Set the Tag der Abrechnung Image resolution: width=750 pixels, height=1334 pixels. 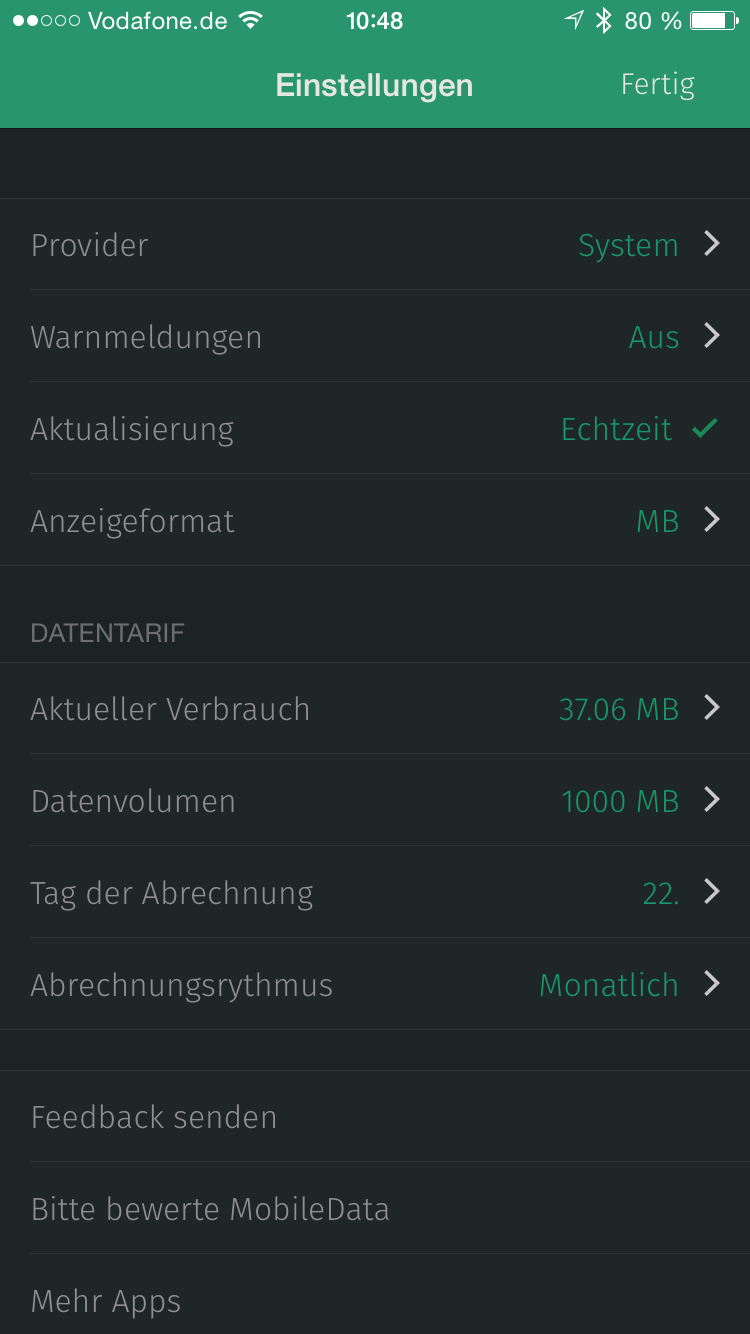(375, 892)
